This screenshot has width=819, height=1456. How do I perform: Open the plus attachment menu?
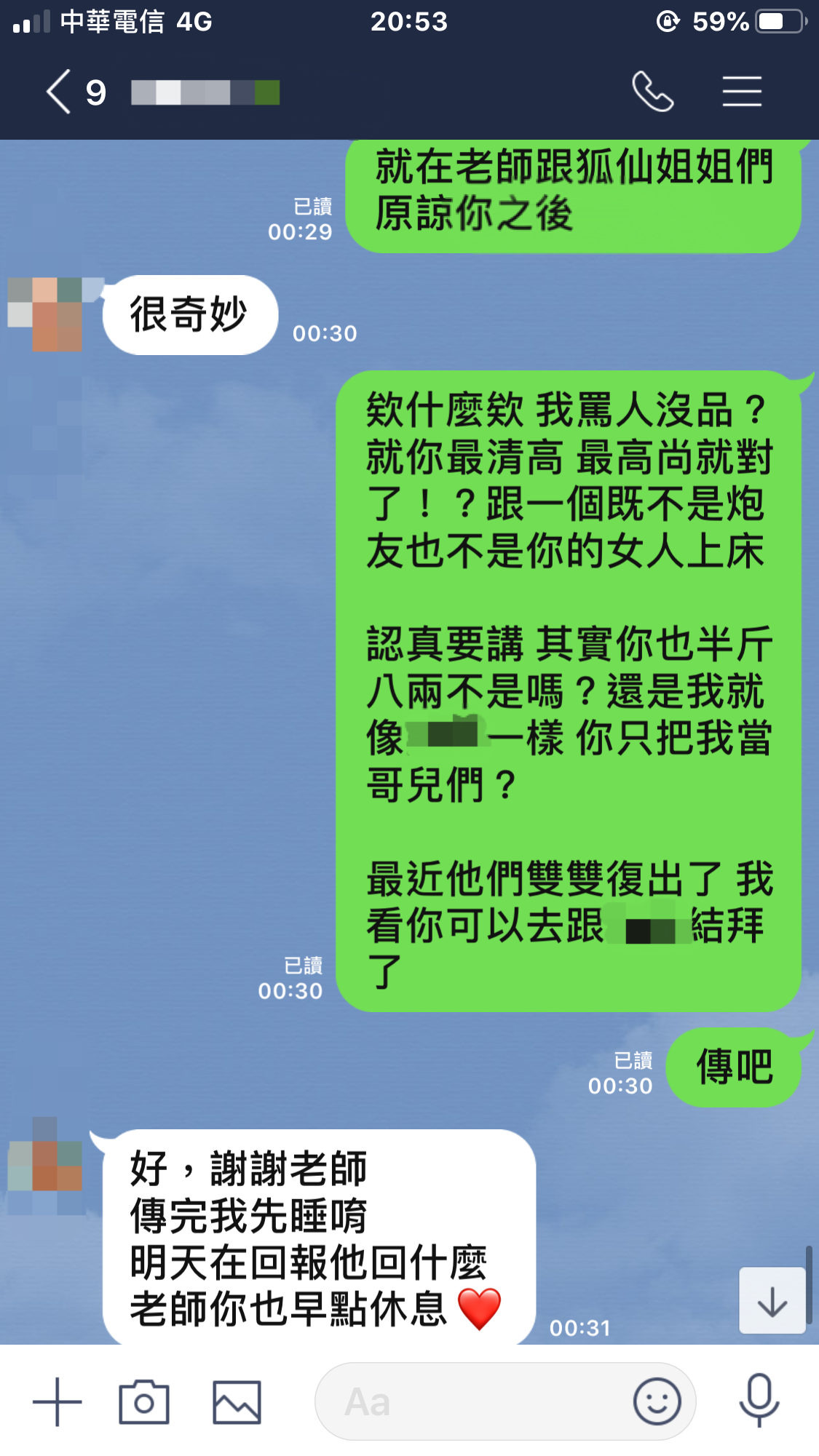point(57,1401)
